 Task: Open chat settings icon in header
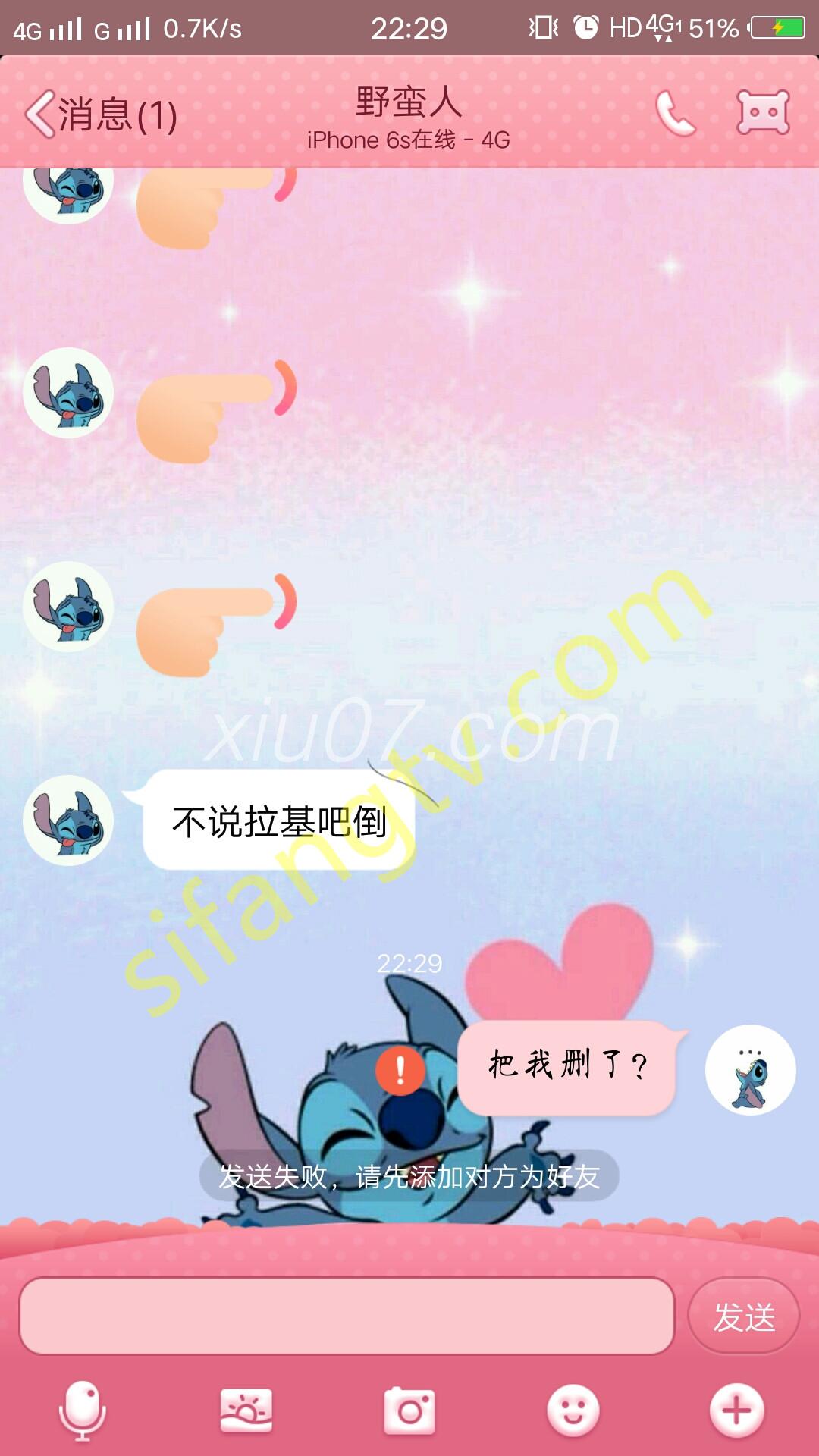click(x=763, y=113)
